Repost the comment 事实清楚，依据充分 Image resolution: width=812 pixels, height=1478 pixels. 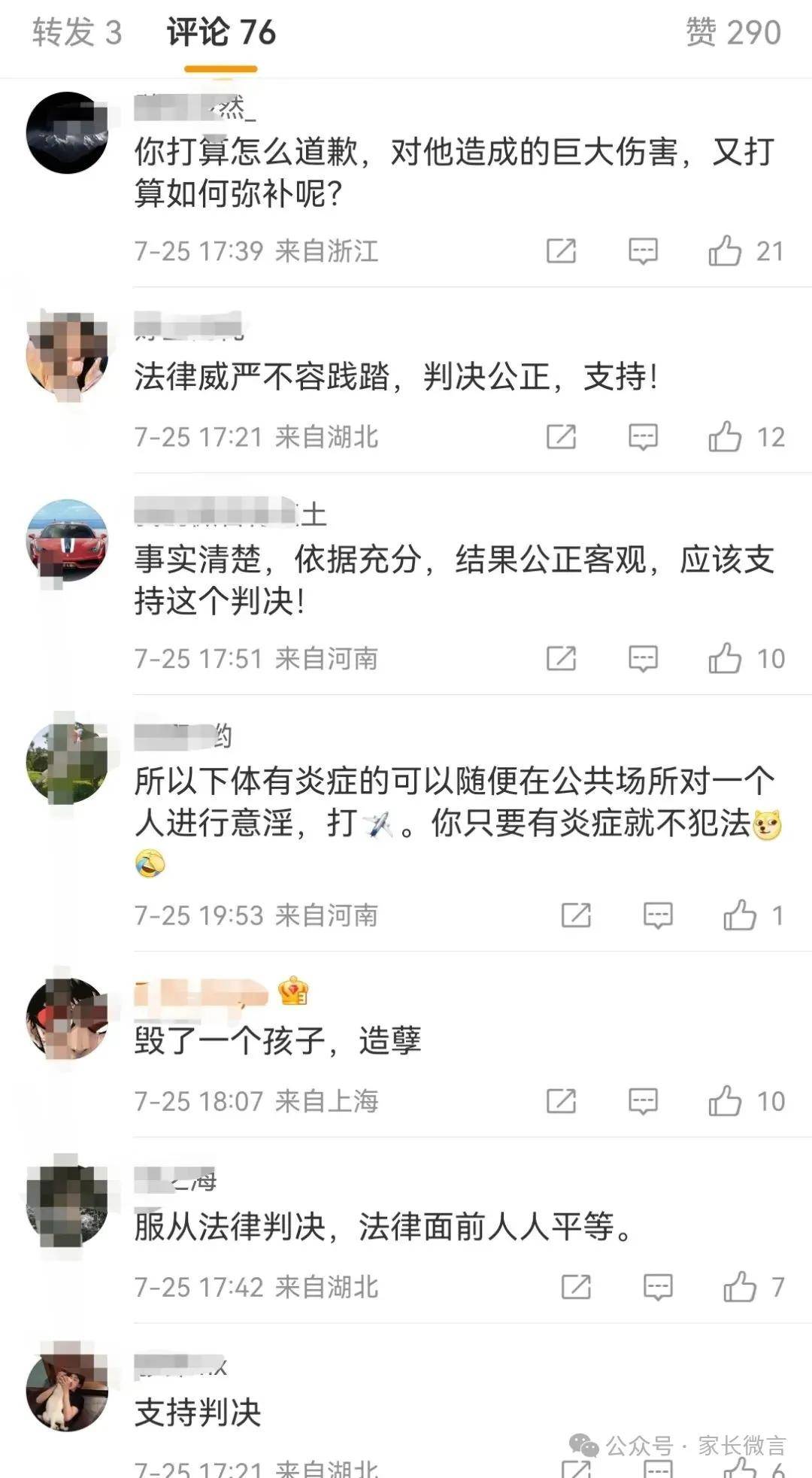pos(561,658)
